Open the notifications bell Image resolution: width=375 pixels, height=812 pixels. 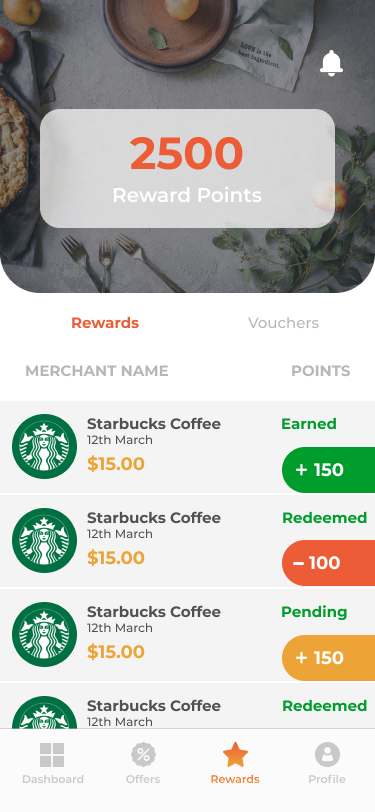[x=331, y=64]
